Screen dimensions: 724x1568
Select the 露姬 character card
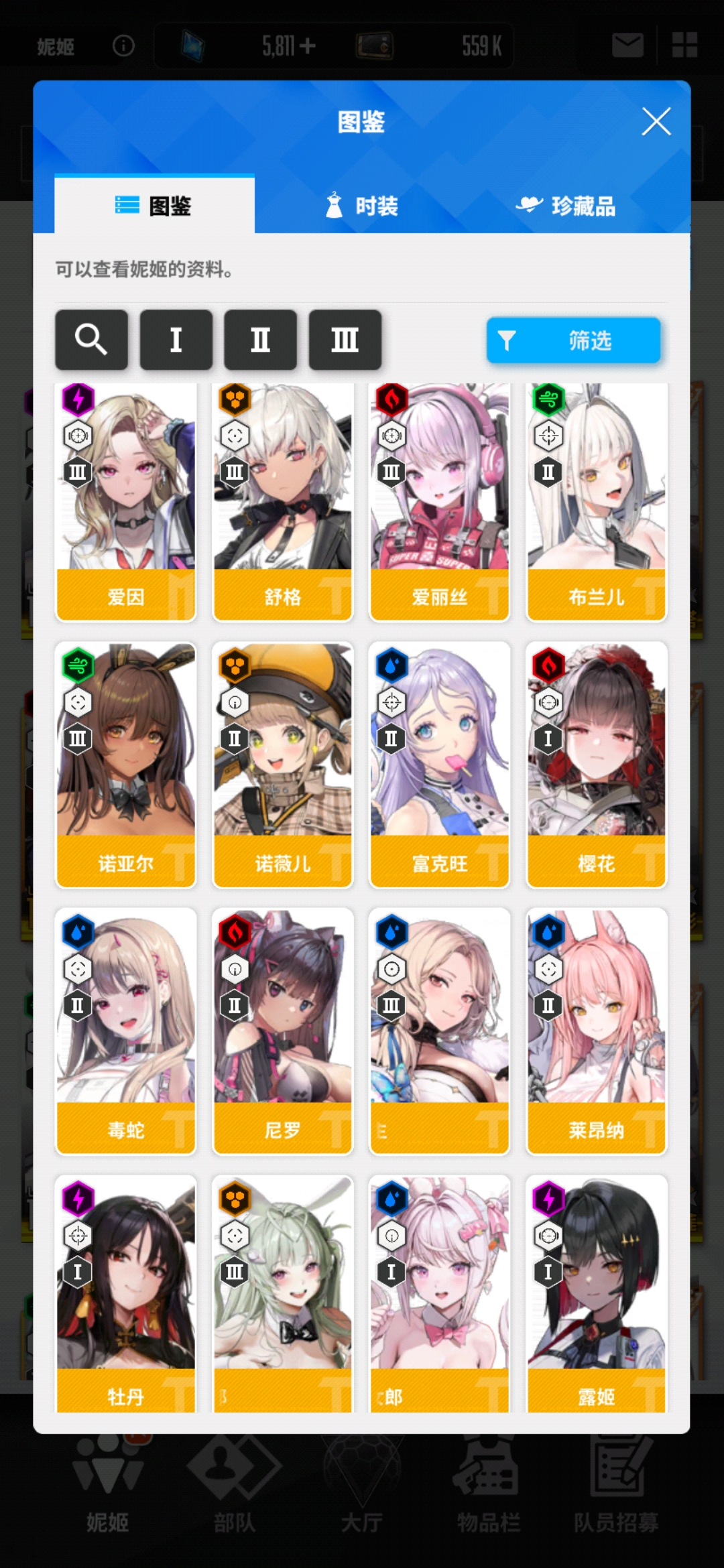coord(597,1293)
